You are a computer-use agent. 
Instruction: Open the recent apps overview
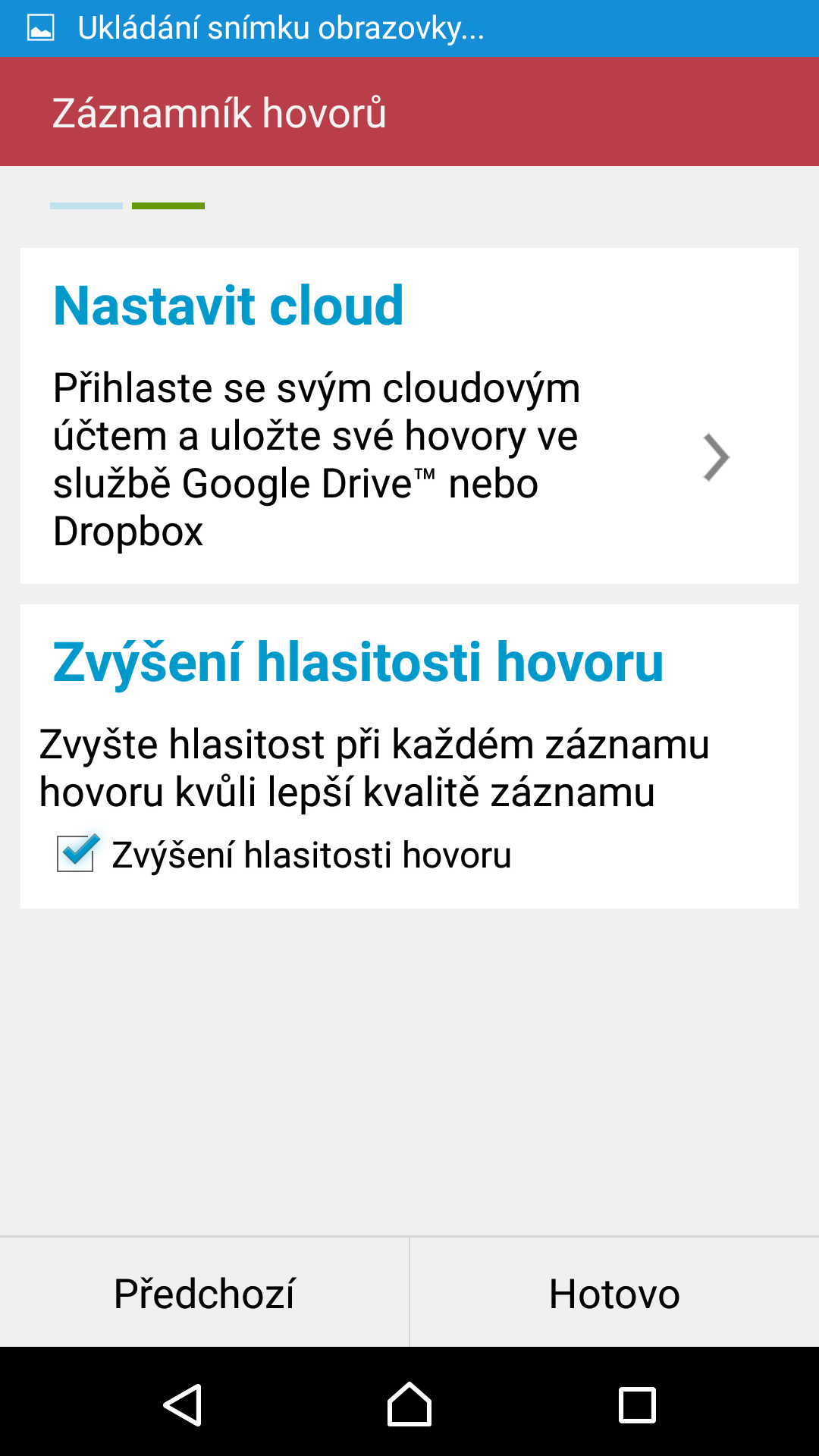[637, 1404]
